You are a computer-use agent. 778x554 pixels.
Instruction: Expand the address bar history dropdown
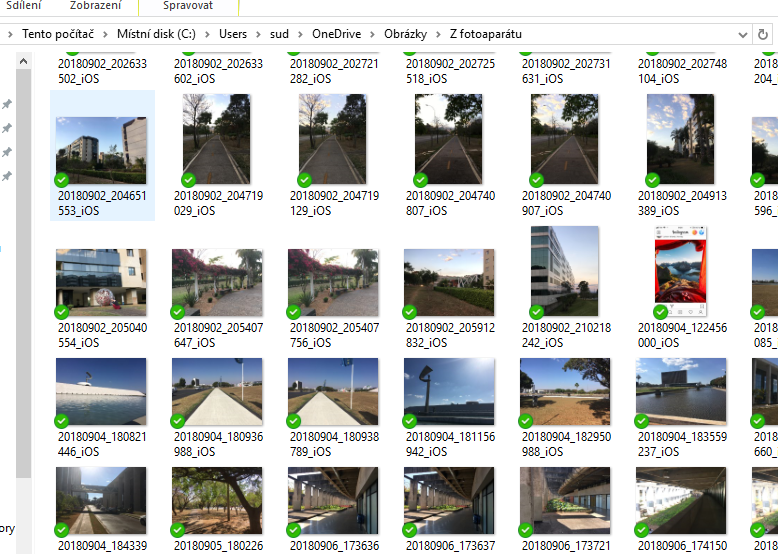(x=742, y=34)
